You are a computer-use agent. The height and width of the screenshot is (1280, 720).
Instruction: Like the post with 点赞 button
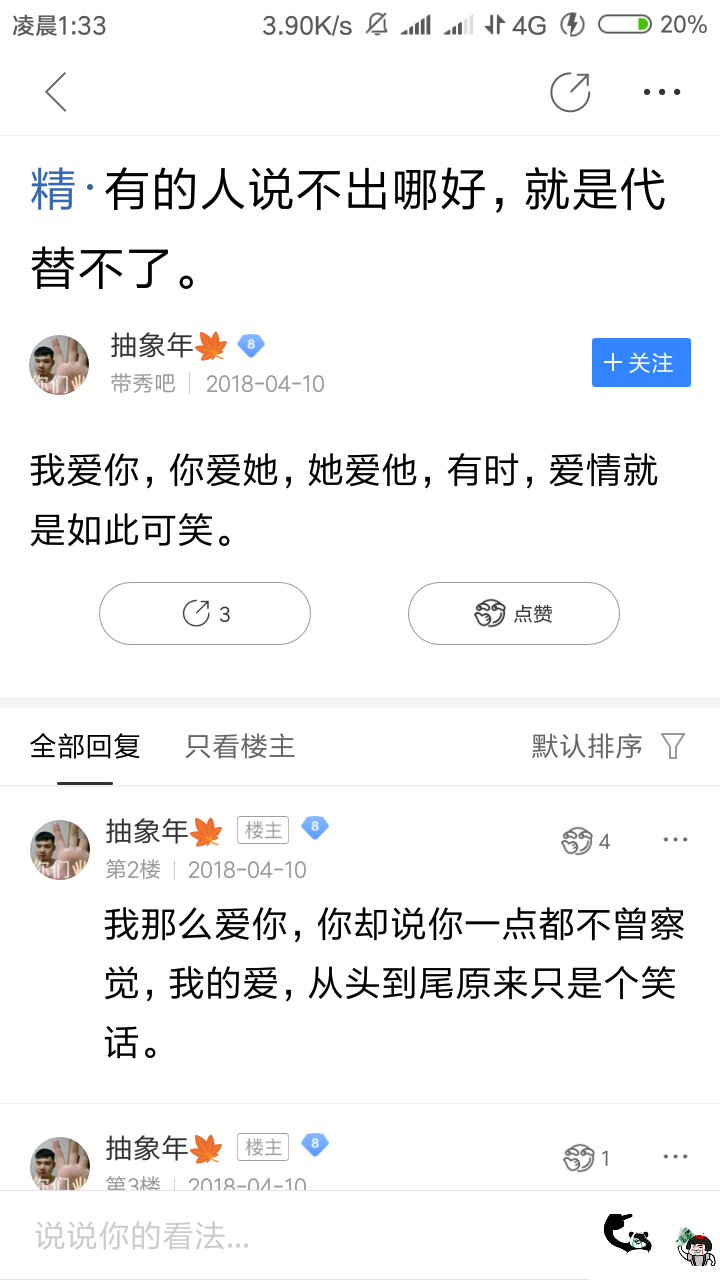tap(513, 613)
